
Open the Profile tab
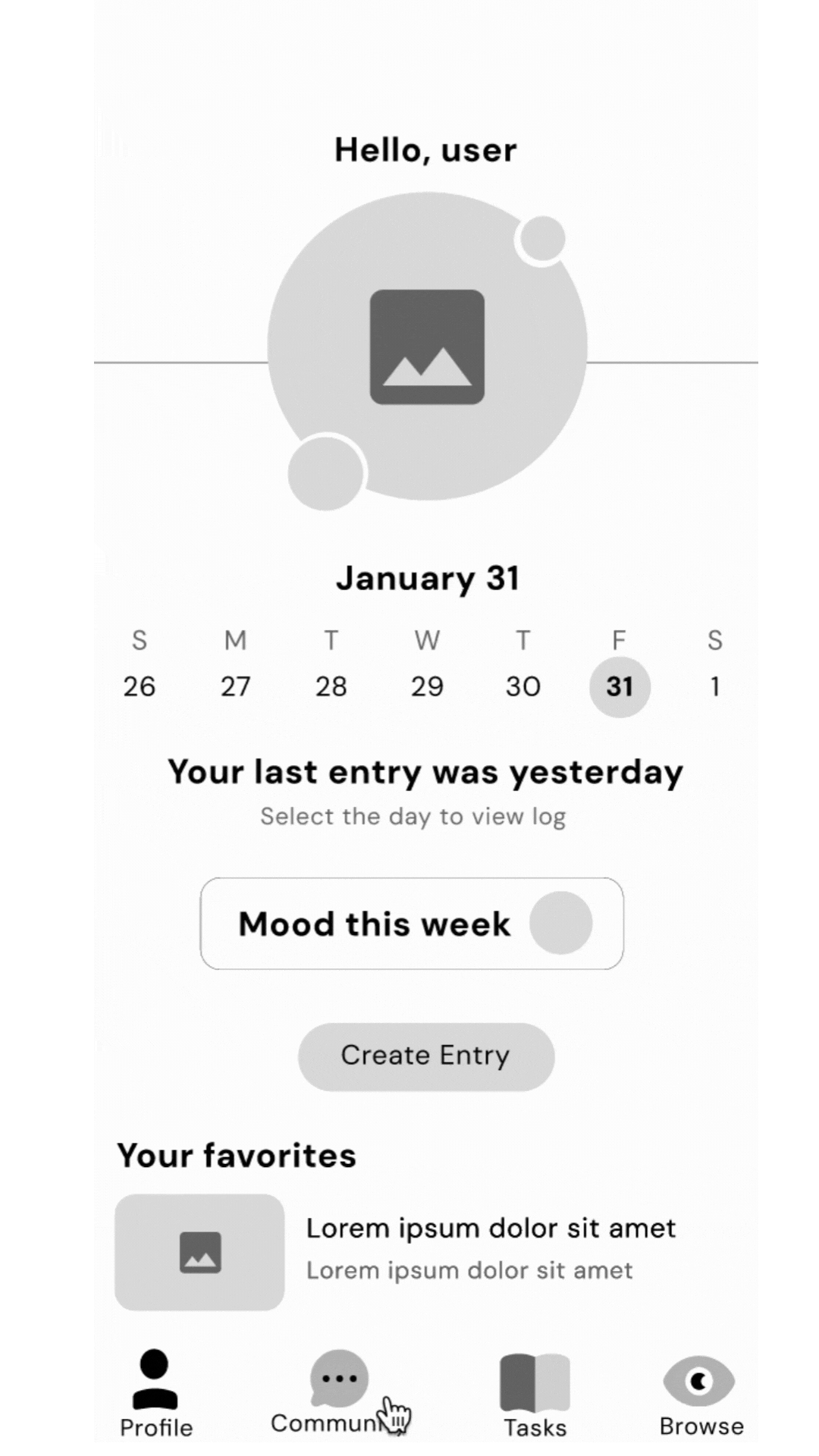coord(155,1393)
